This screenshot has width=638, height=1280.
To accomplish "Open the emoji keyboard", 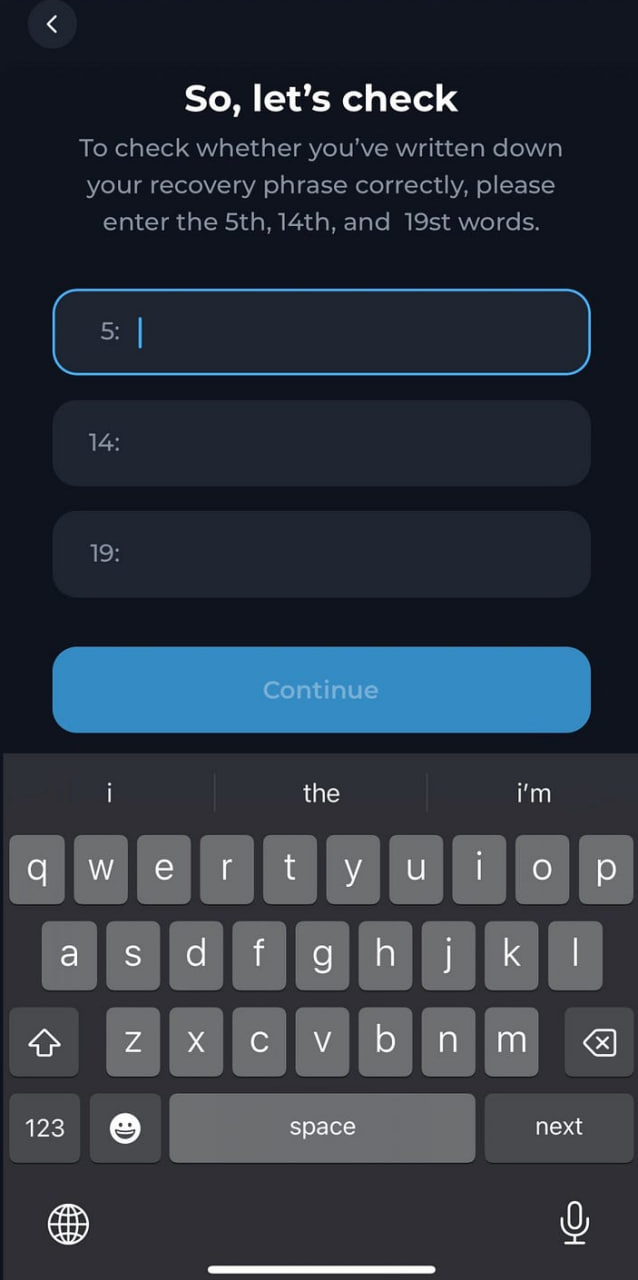I will pyautogui.click(x=125, y=1128).
